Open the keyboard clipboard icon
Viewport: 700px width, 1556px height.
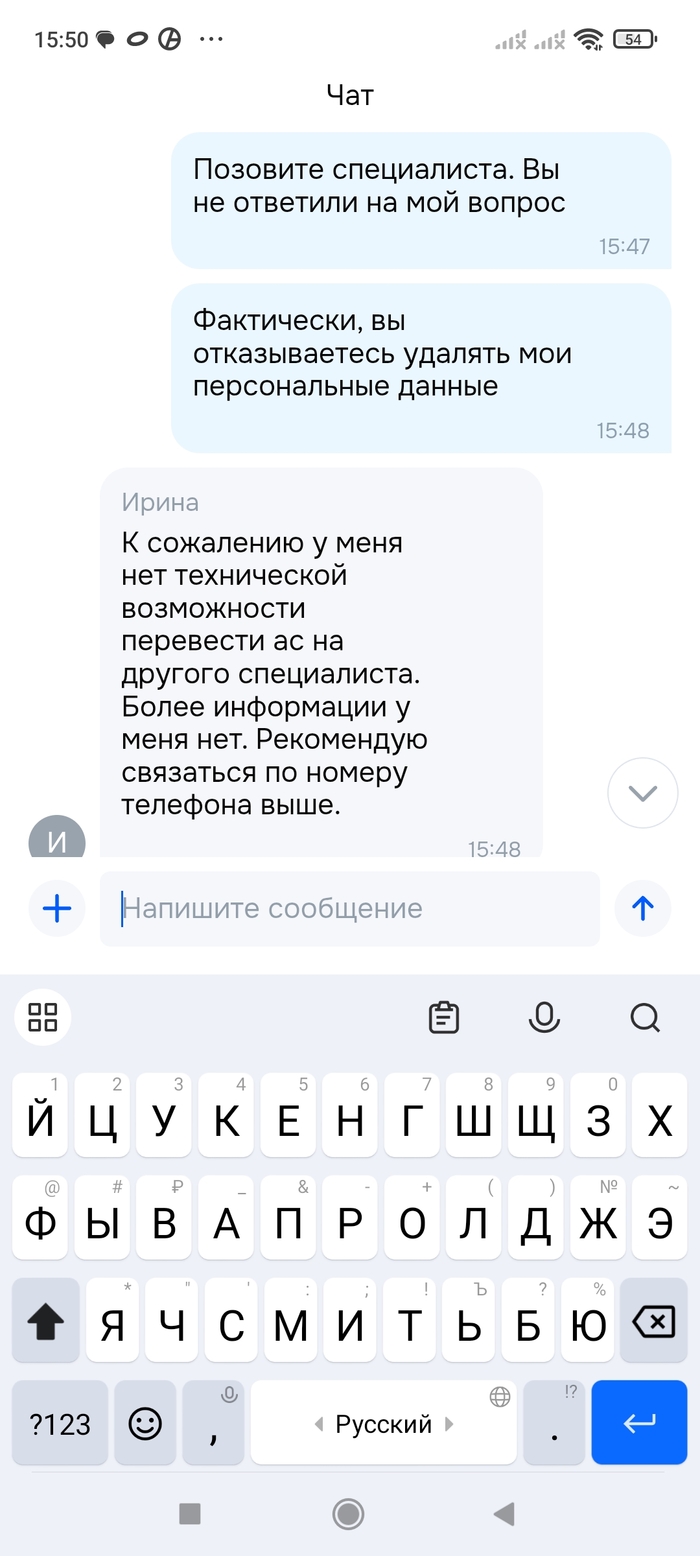click(x=443, y=1018)
